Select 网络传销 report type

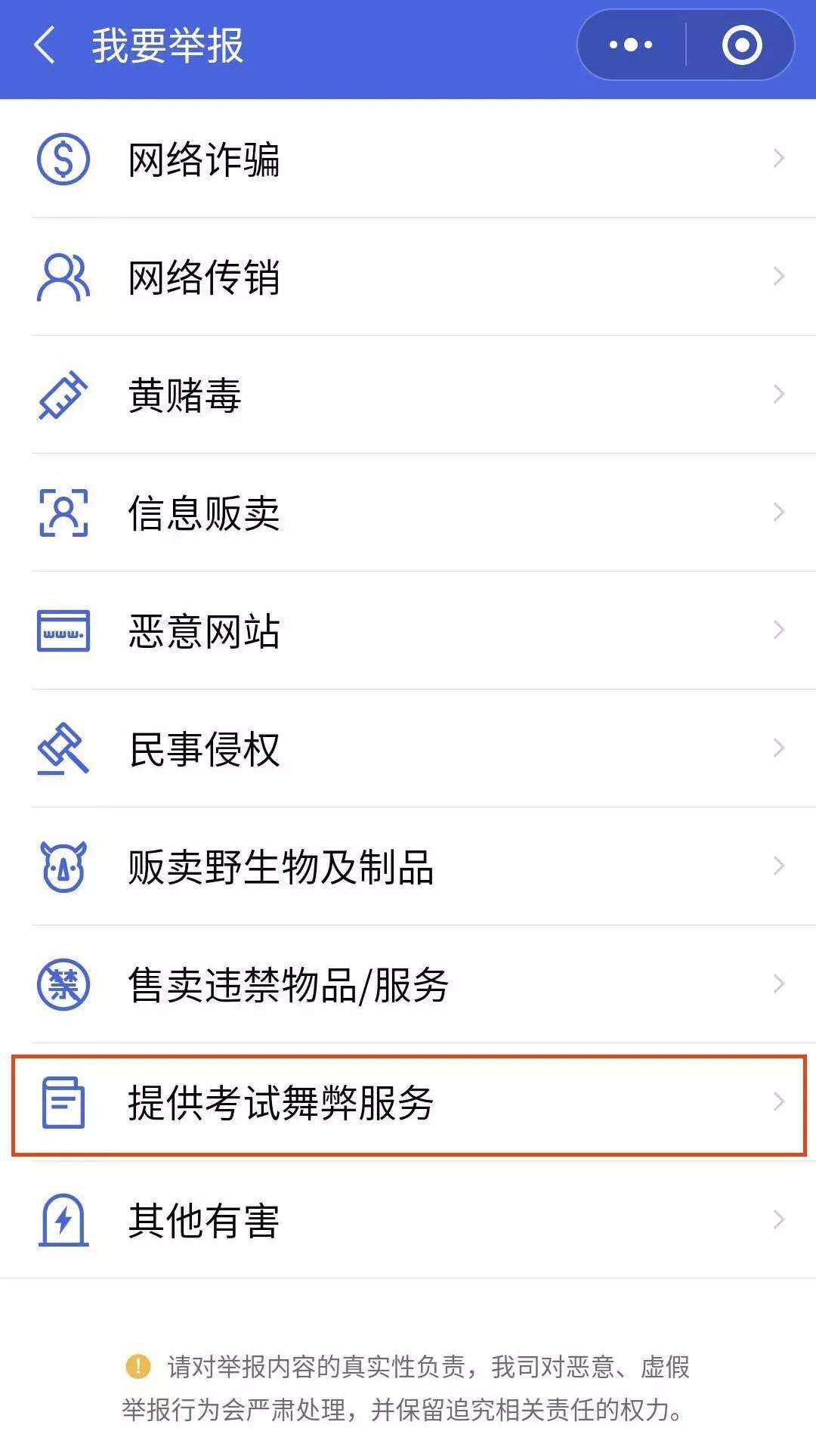pos(408,277)
